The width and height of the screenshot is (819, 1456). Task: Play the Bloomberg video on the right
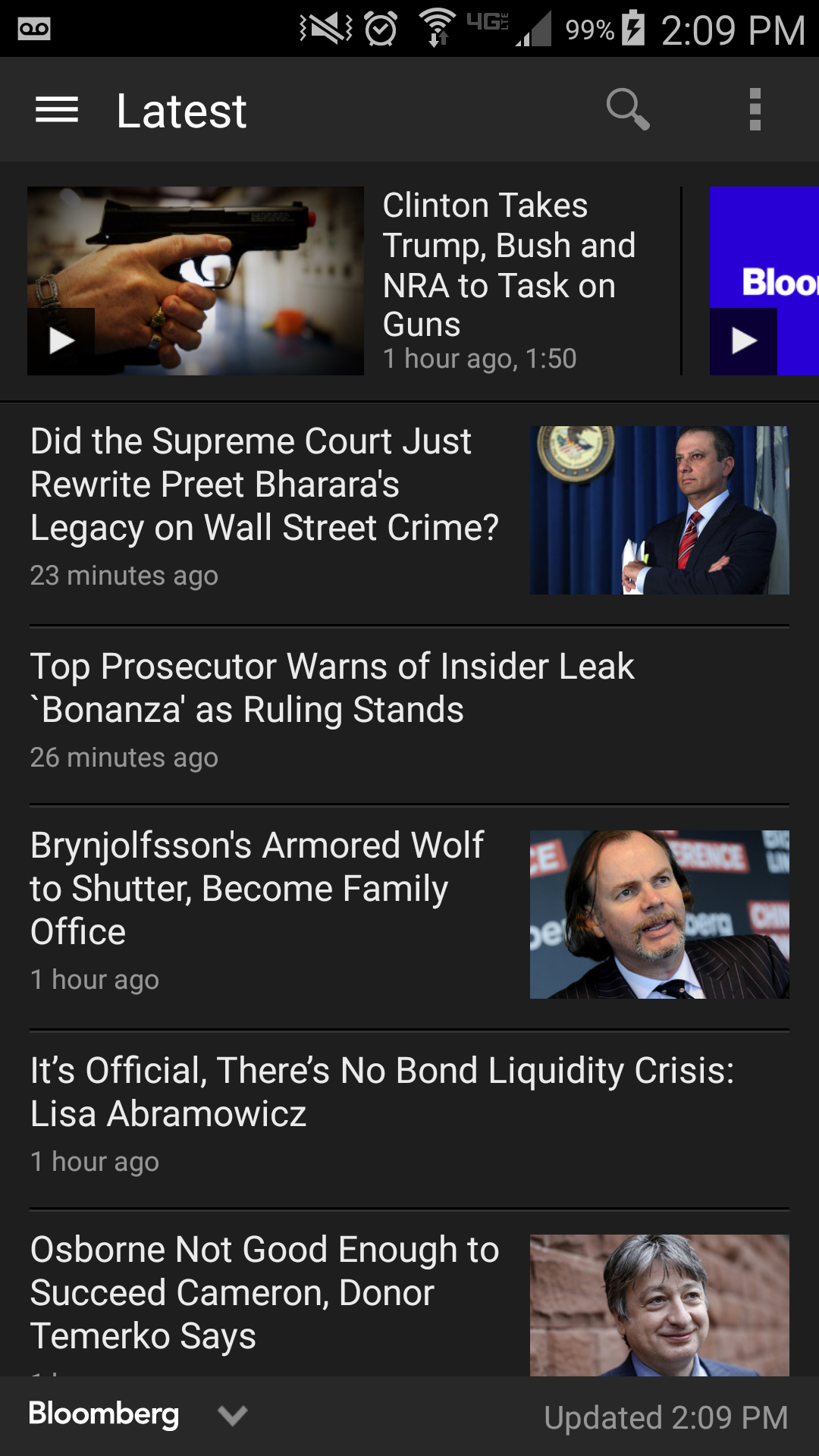pyautogui.click(x=742, y=341)
